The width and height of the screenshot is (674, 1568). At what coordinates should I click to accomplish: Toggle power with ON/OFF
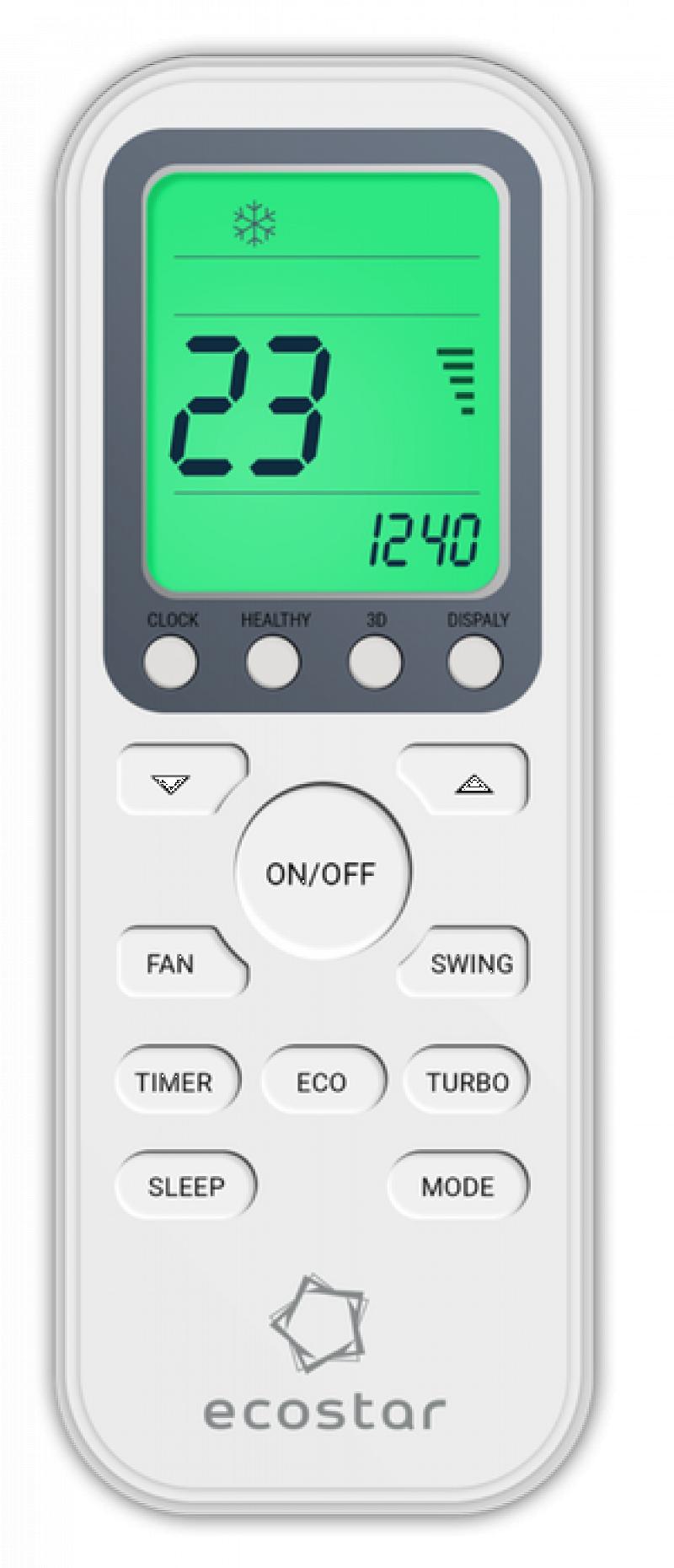(x=322, y=873)
